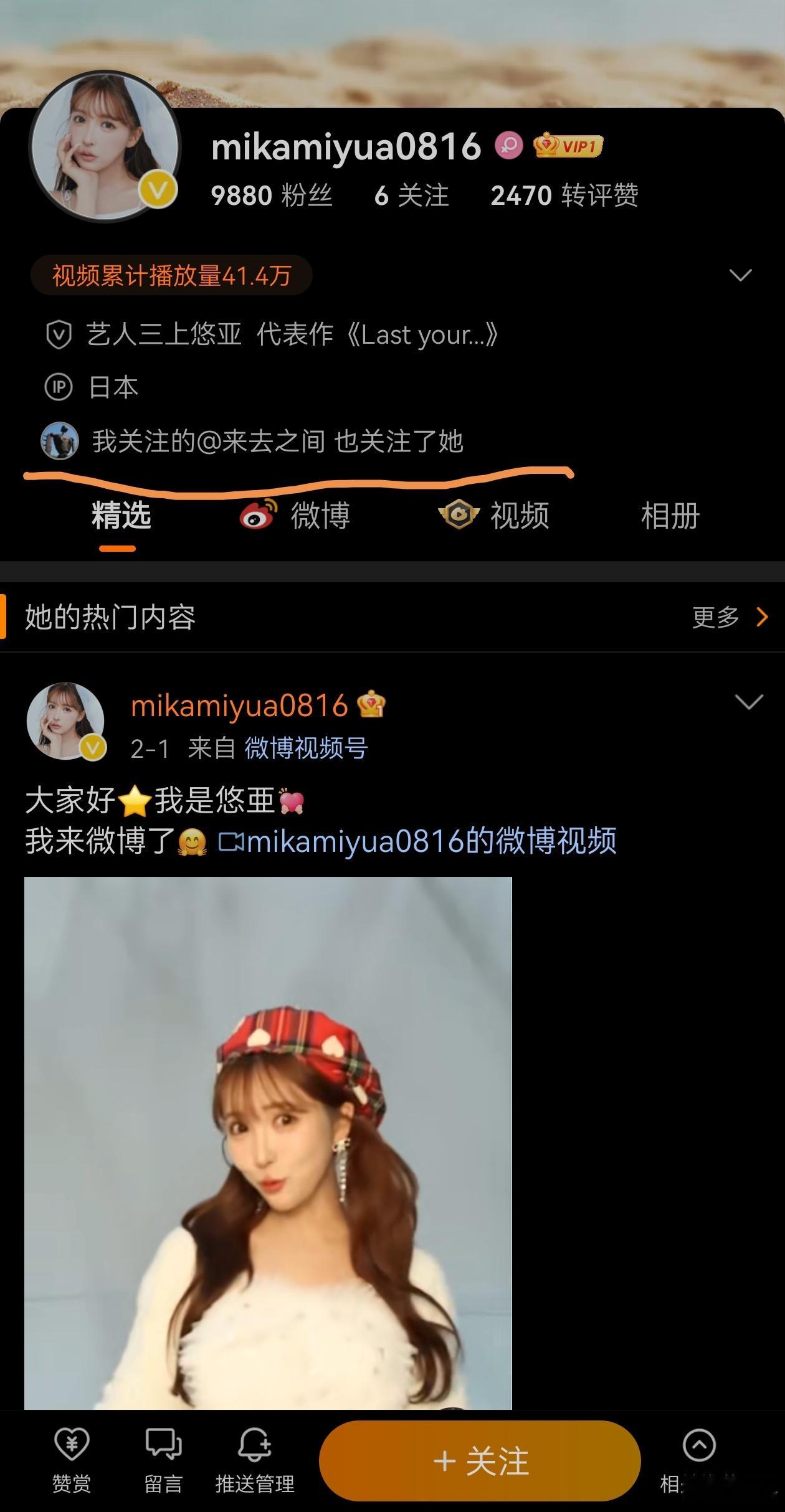Image resolution: width=785 pixels, height=1512 pixels.
Task: Open the options chevron on the top post
Action: point(748,702)
